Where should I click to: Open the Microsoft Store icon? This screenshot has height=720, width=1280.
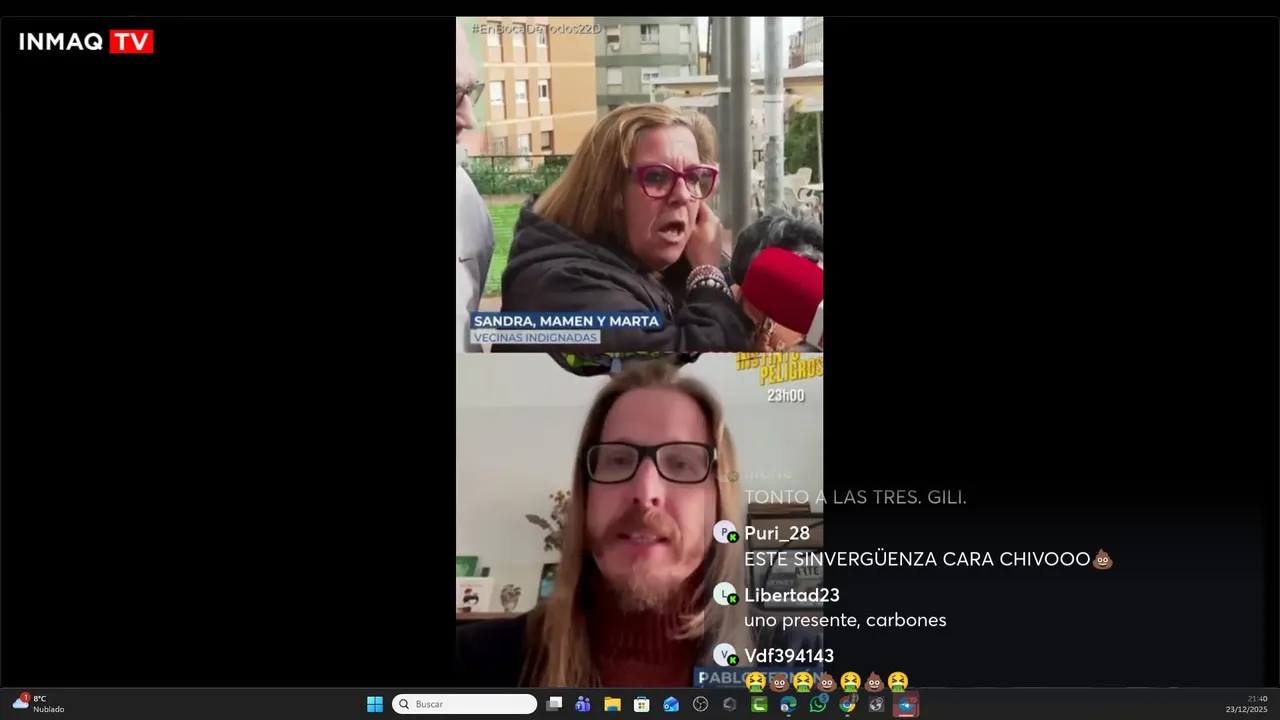click(641, 704)
